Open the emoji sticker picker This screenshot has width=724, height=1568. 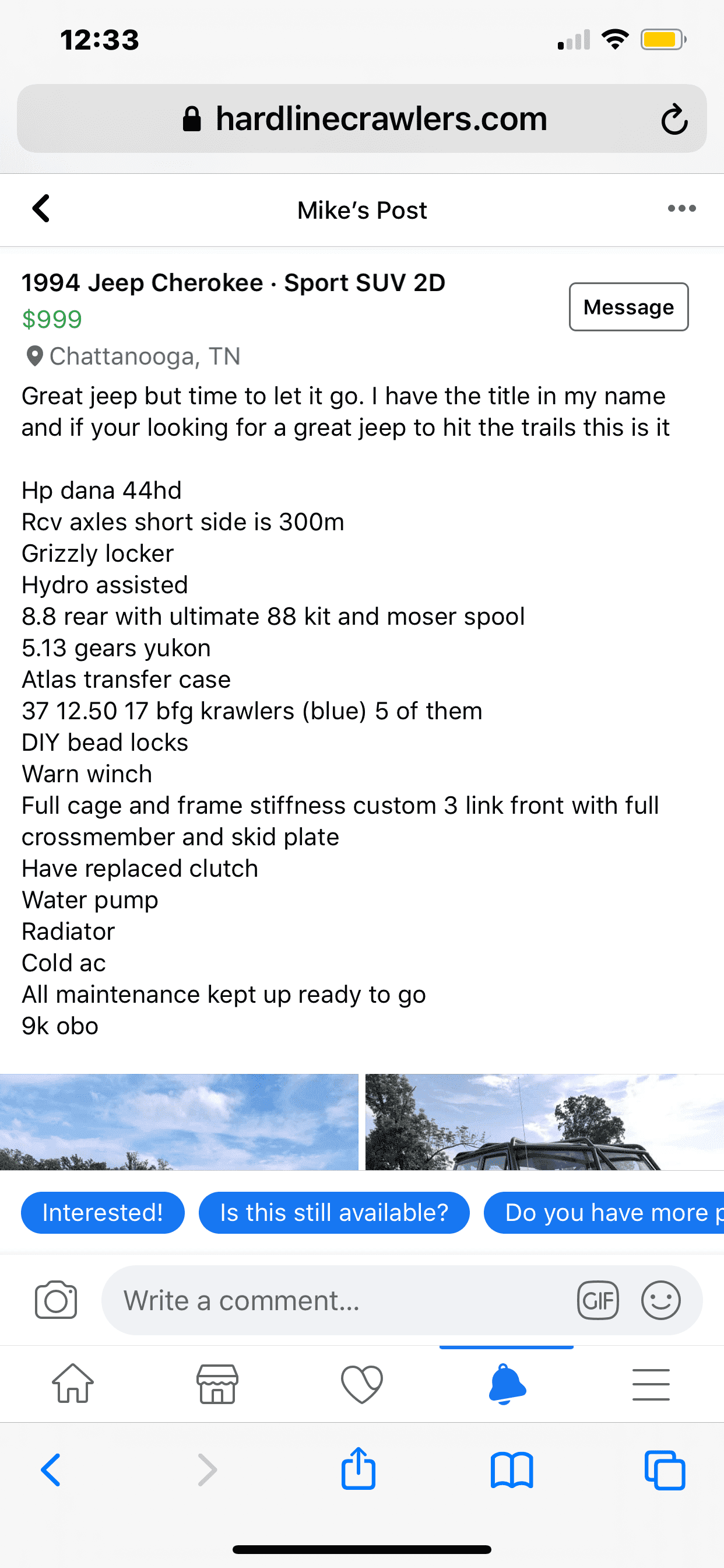(x=660, y=1300)
